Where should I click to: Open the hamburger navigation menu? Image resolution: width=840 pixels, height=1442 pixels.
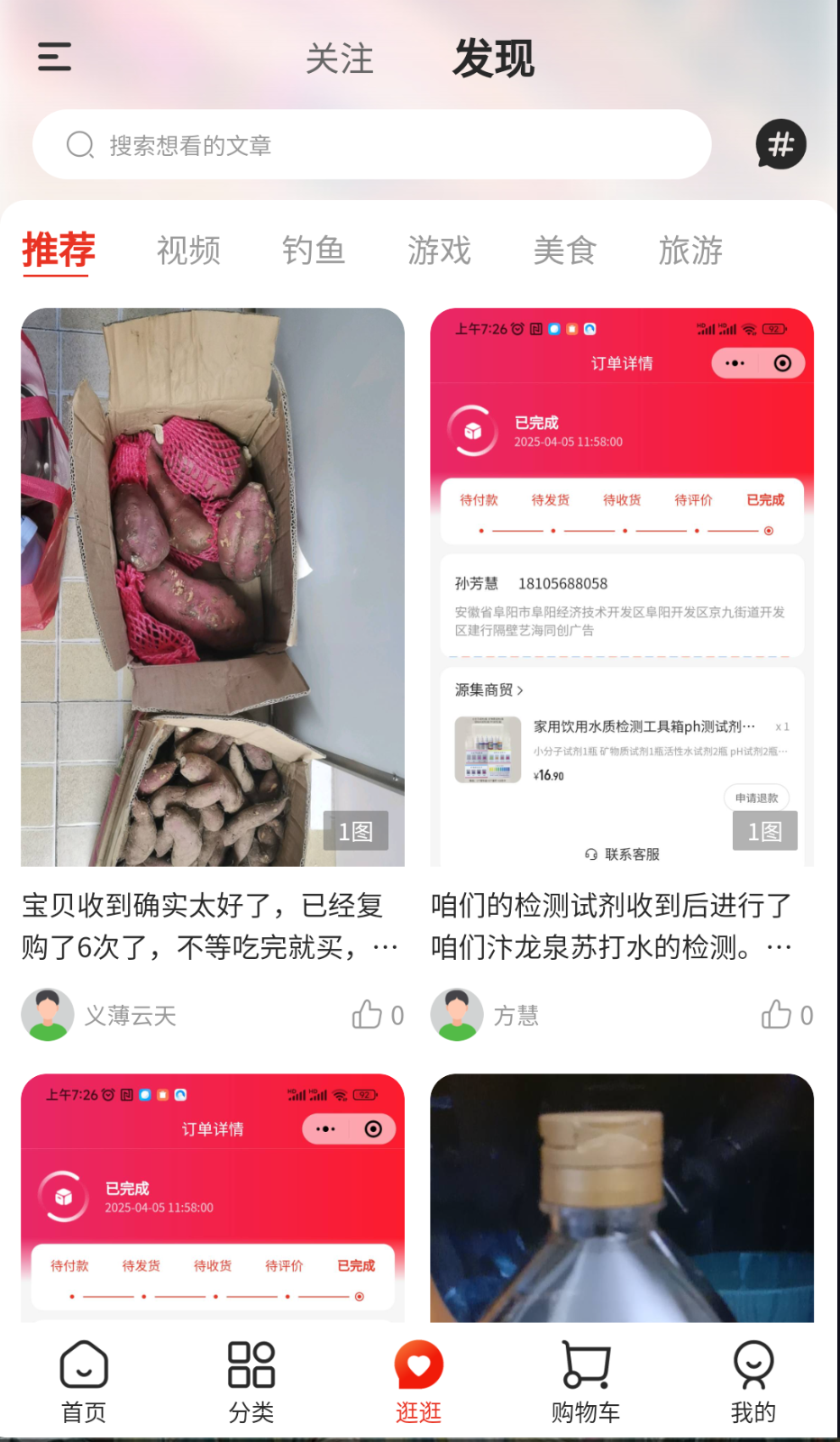click(x=53, y=58)
